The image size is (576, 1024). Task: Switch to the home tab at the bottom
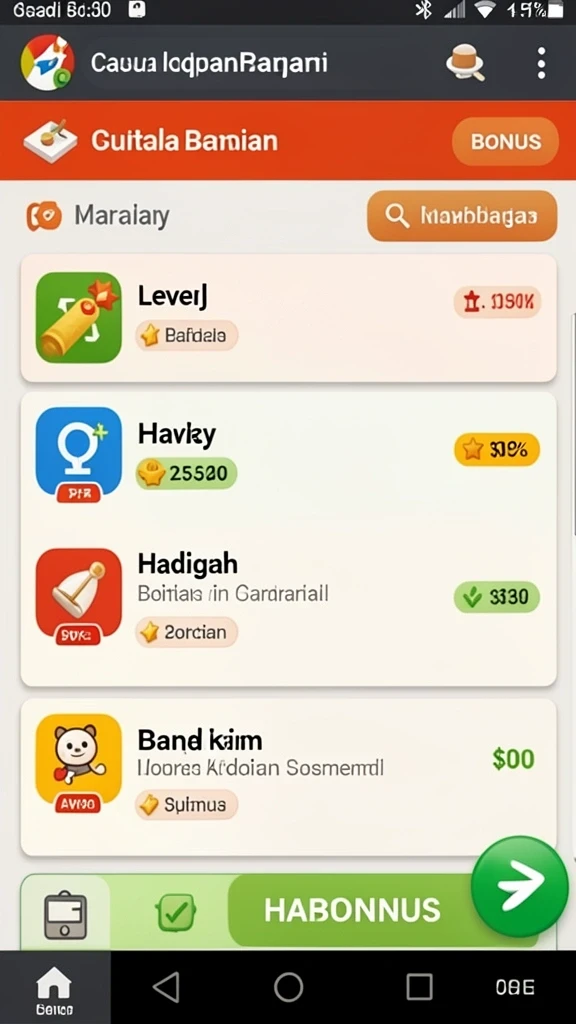point(54,987)
